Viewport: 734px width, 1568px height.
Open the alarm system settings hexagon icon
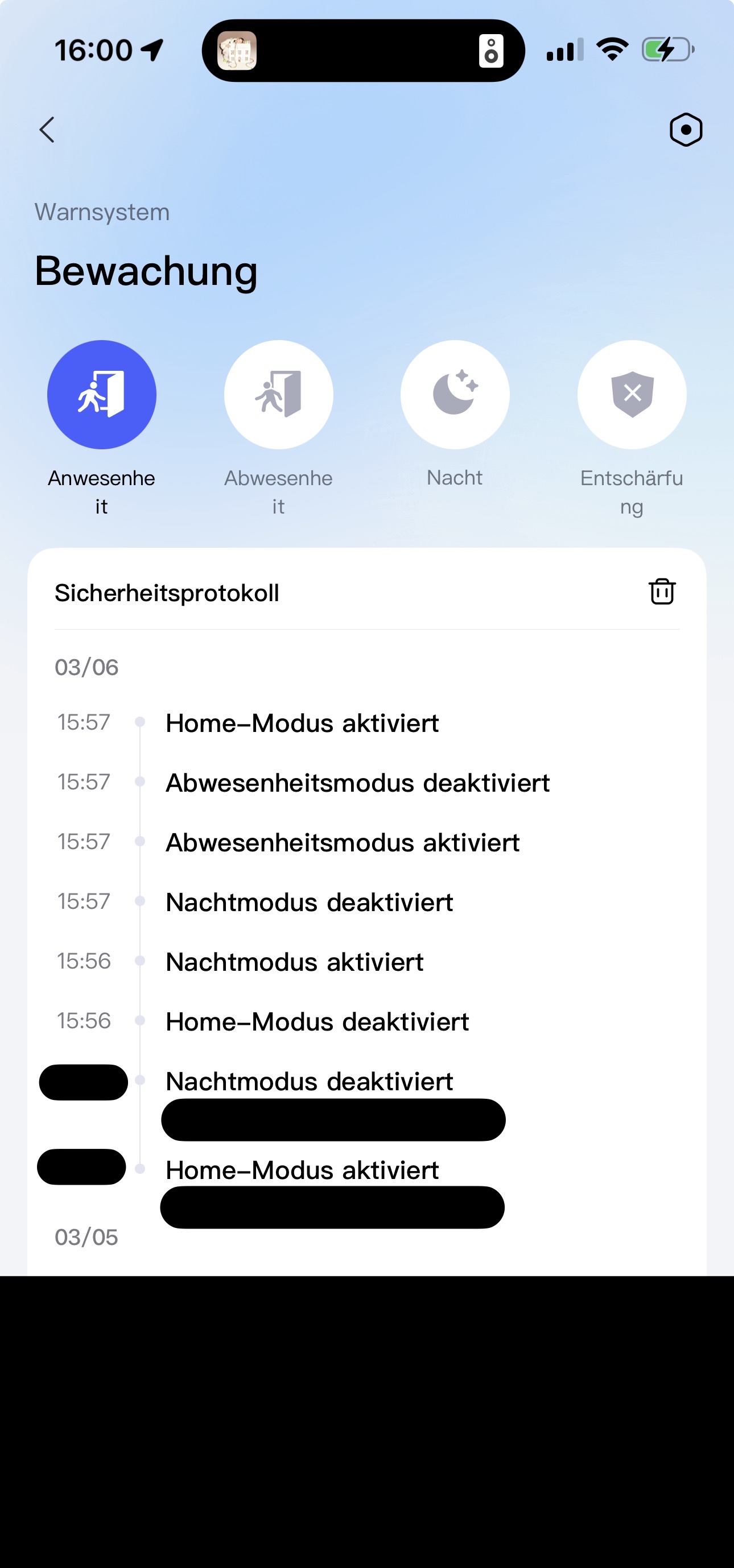pos(686,130)
